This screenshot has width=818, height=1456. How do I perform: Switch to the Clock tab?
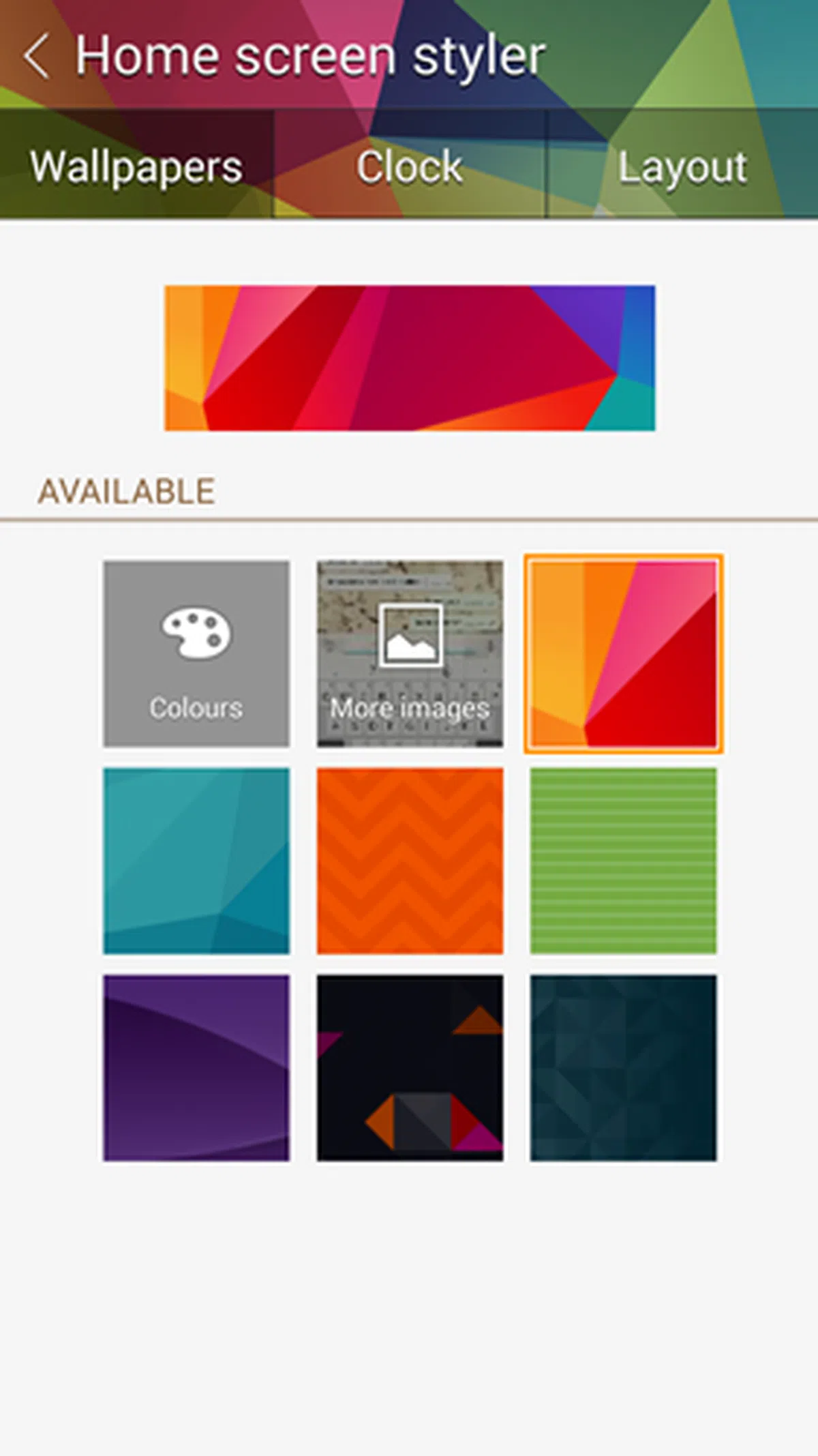[410, 167]
